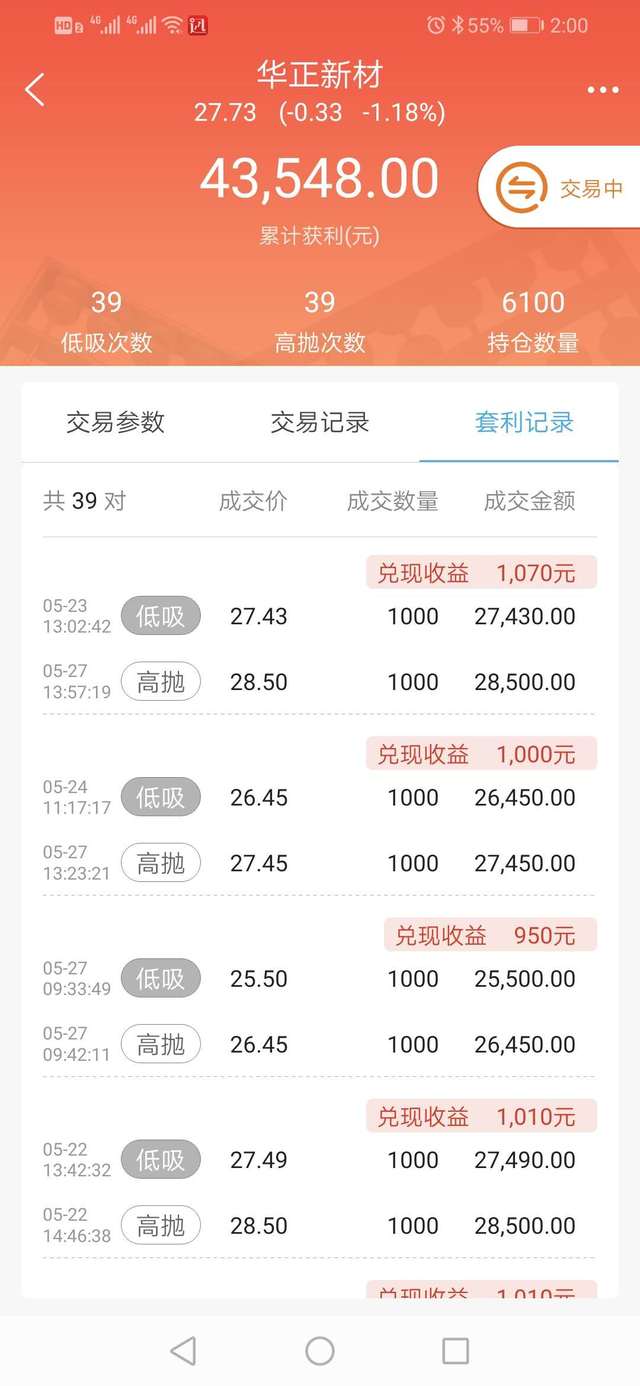Image resolution: width=640 pixels, height=1386 pixels.
Task: Tap the system home button
Action: 320,1351
